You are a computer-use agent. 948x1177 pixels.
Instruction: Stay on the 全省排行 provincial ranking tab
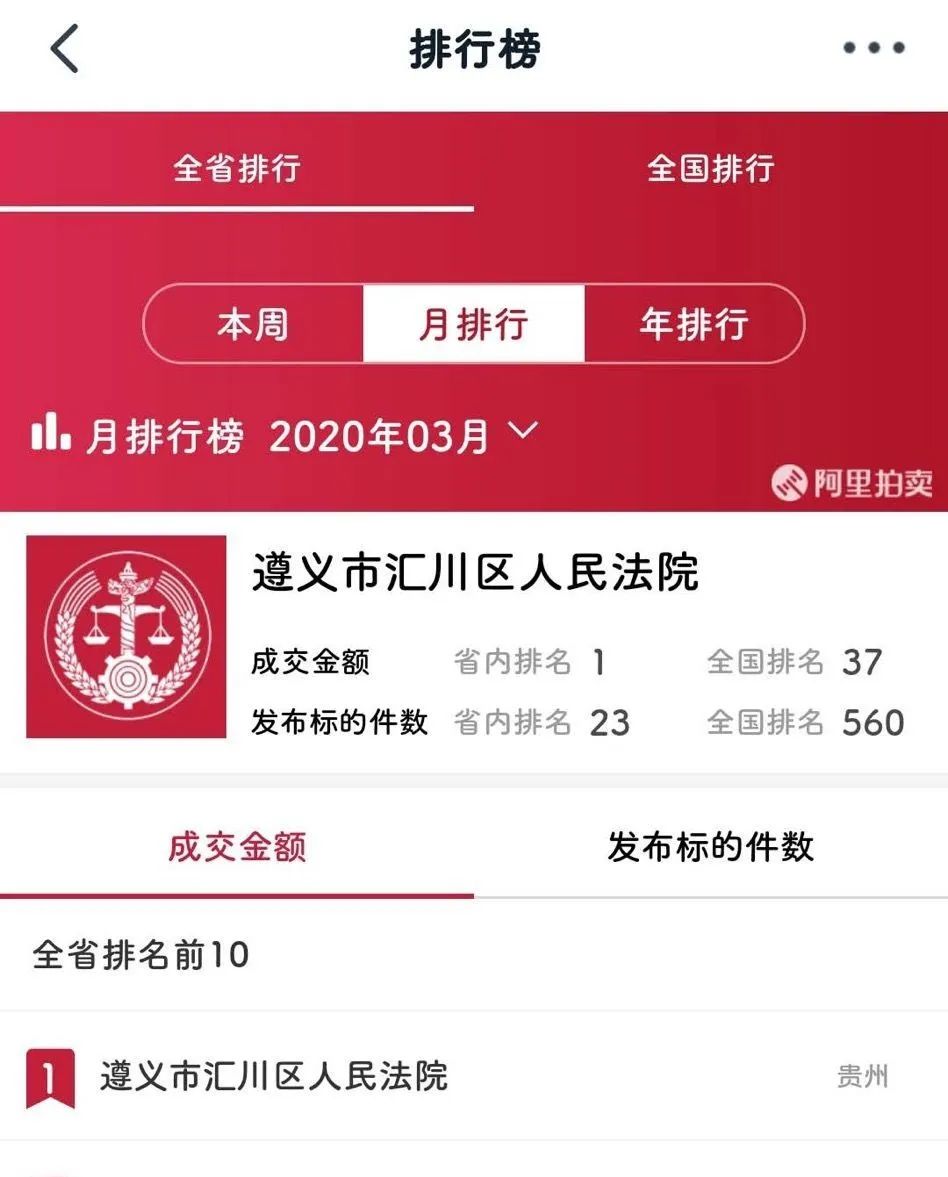236,169
